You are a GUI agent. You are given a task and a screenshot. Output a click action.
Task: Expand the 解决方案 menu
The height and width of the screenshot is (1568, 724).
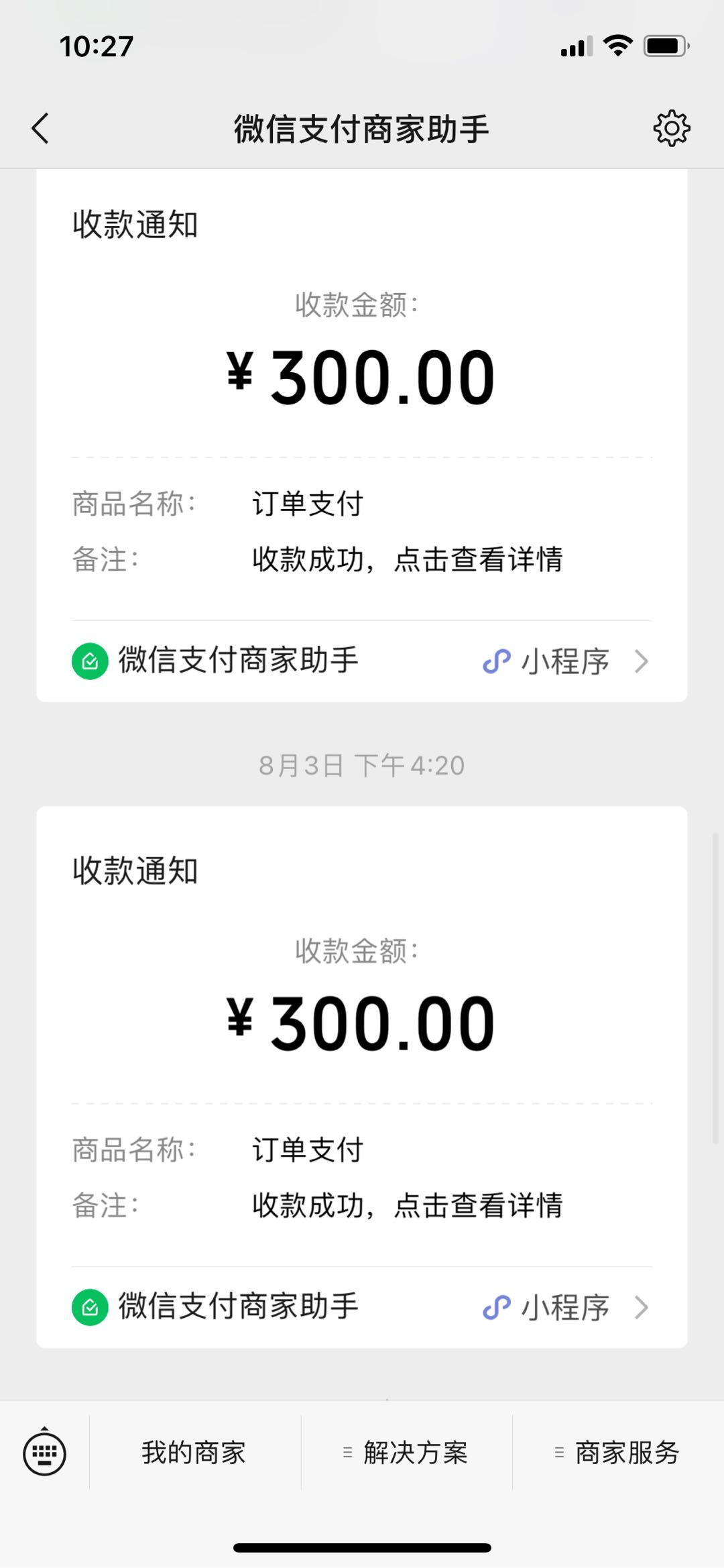point(406,1453)
